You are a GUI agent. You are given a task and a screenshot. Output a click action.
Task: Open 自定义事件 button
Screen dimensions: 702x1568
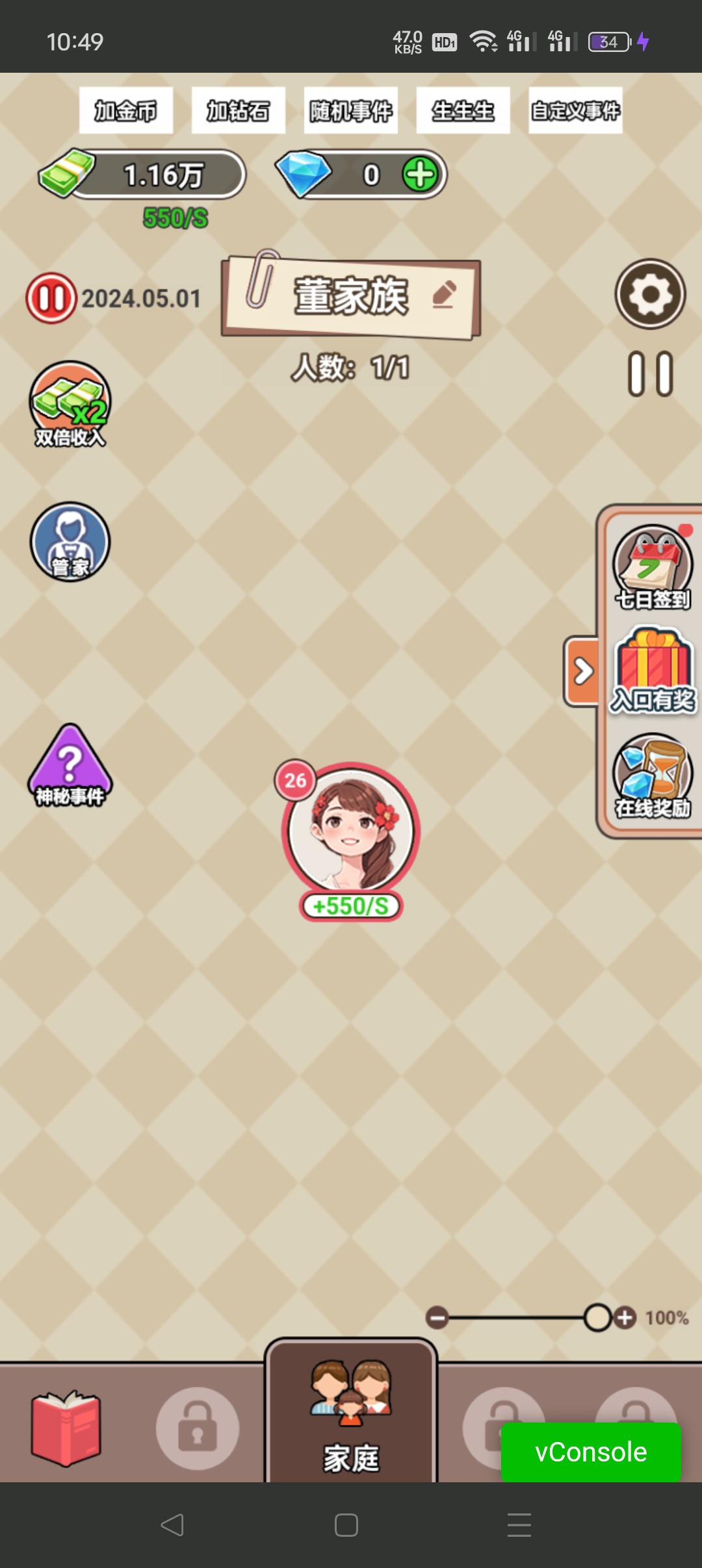point(575,110)
